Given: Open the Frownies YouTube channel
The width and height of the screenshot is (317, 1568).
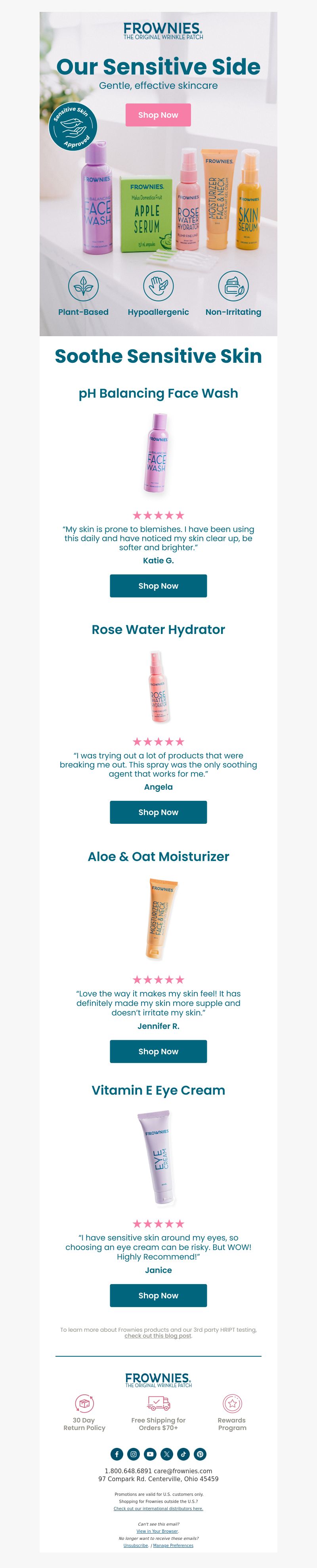Looking at the screenshot, I should coord(150,1454).
